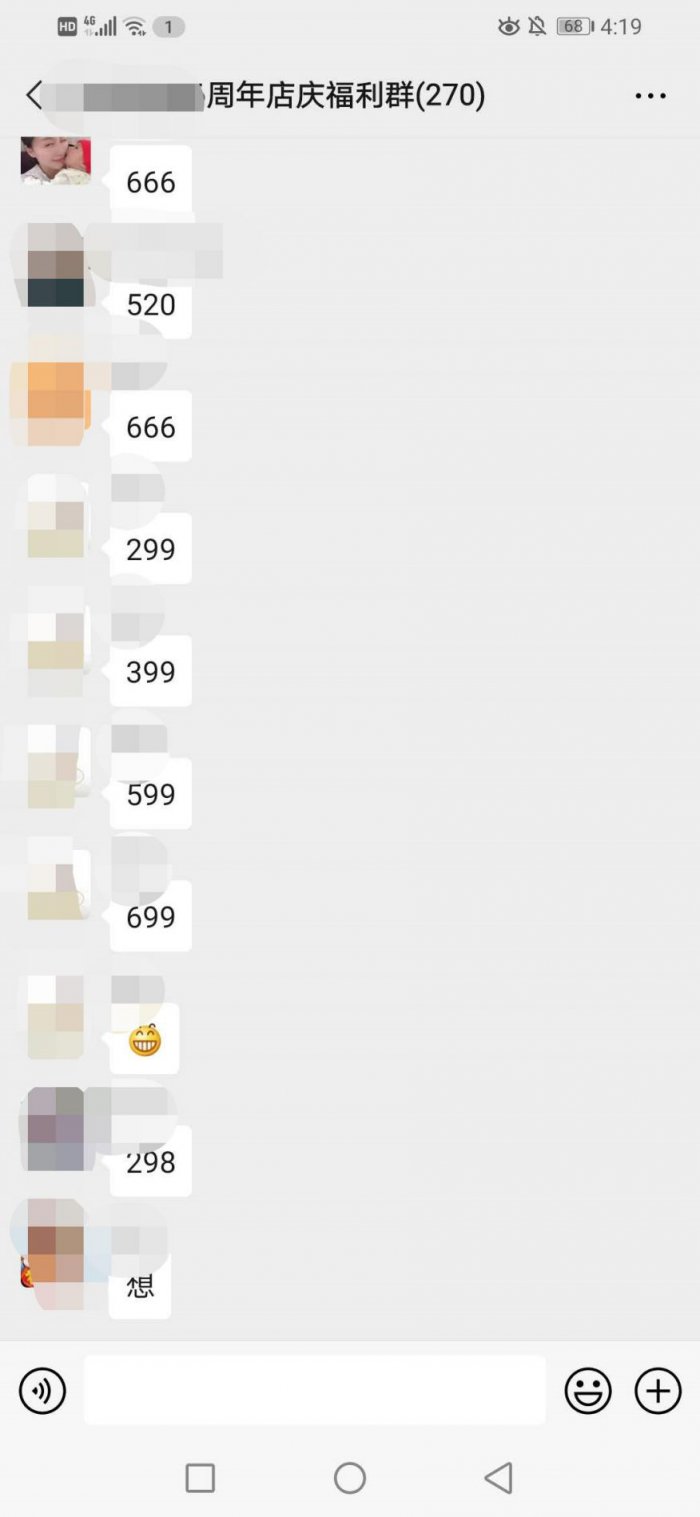700x1517 pixels.
Task: Go back from the group chat
Action: [34, 96]
